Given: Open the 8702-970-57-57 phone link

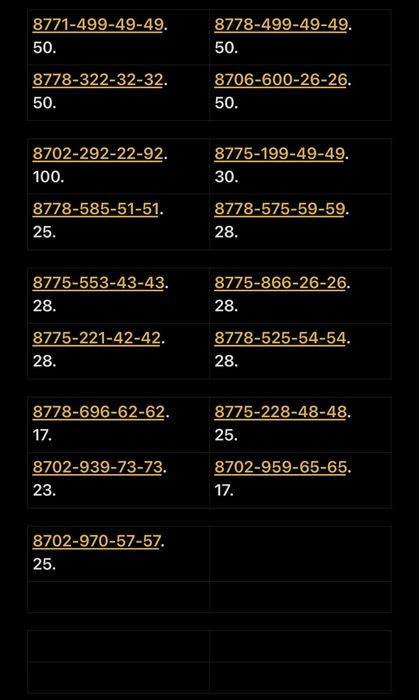Looking at the screenshot, I should [x=96, y=541].
